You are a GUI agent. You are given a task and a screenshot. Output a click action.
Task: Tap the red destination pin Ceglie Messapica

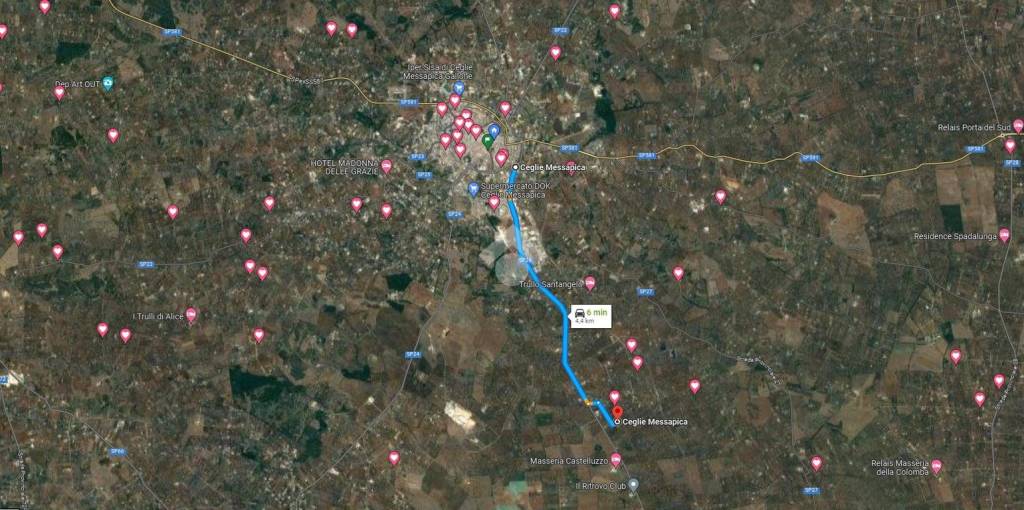pyautogui.click(x=617, y=412)
